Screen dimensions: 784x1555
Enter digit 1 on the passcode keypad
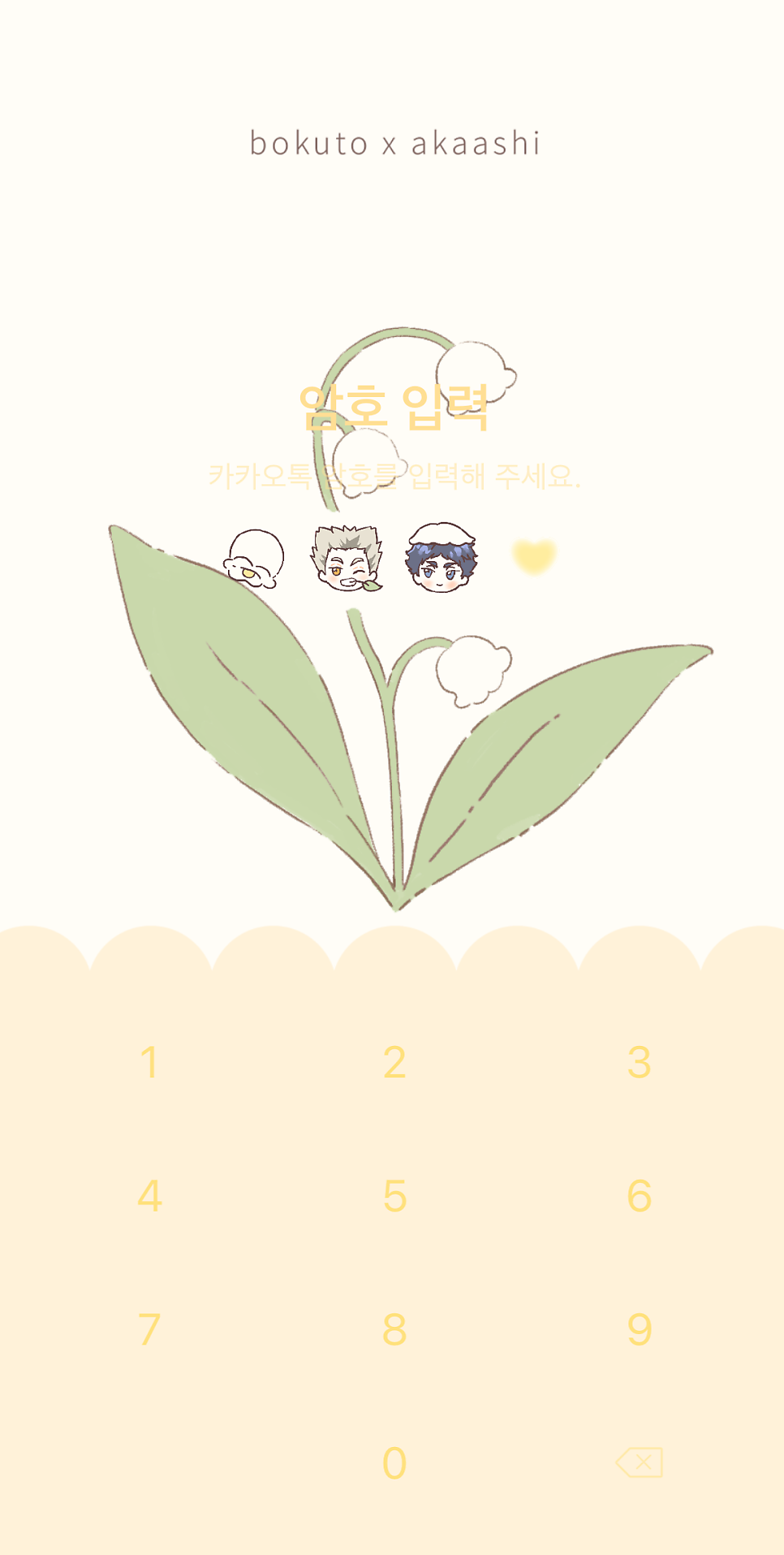(149, 1062)
